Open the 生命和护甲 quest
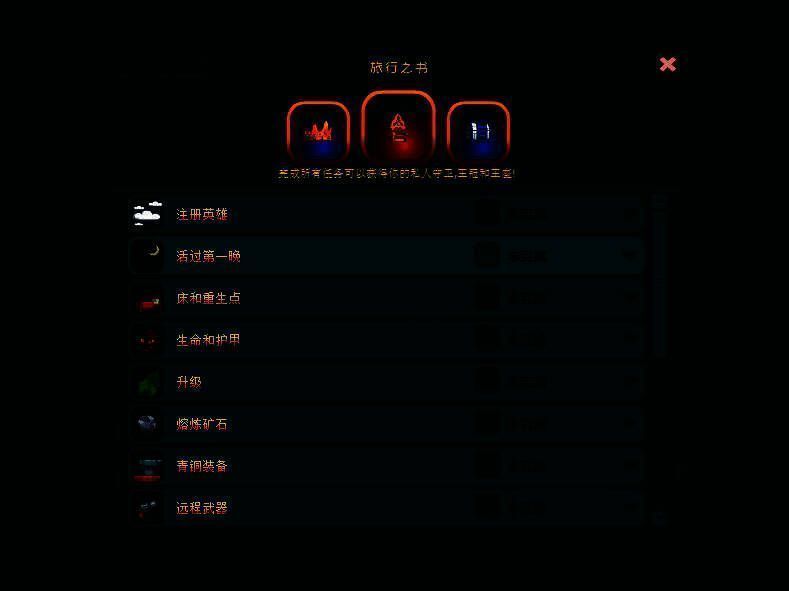Viewport: 789px width, 591px height. pos(385,340)
